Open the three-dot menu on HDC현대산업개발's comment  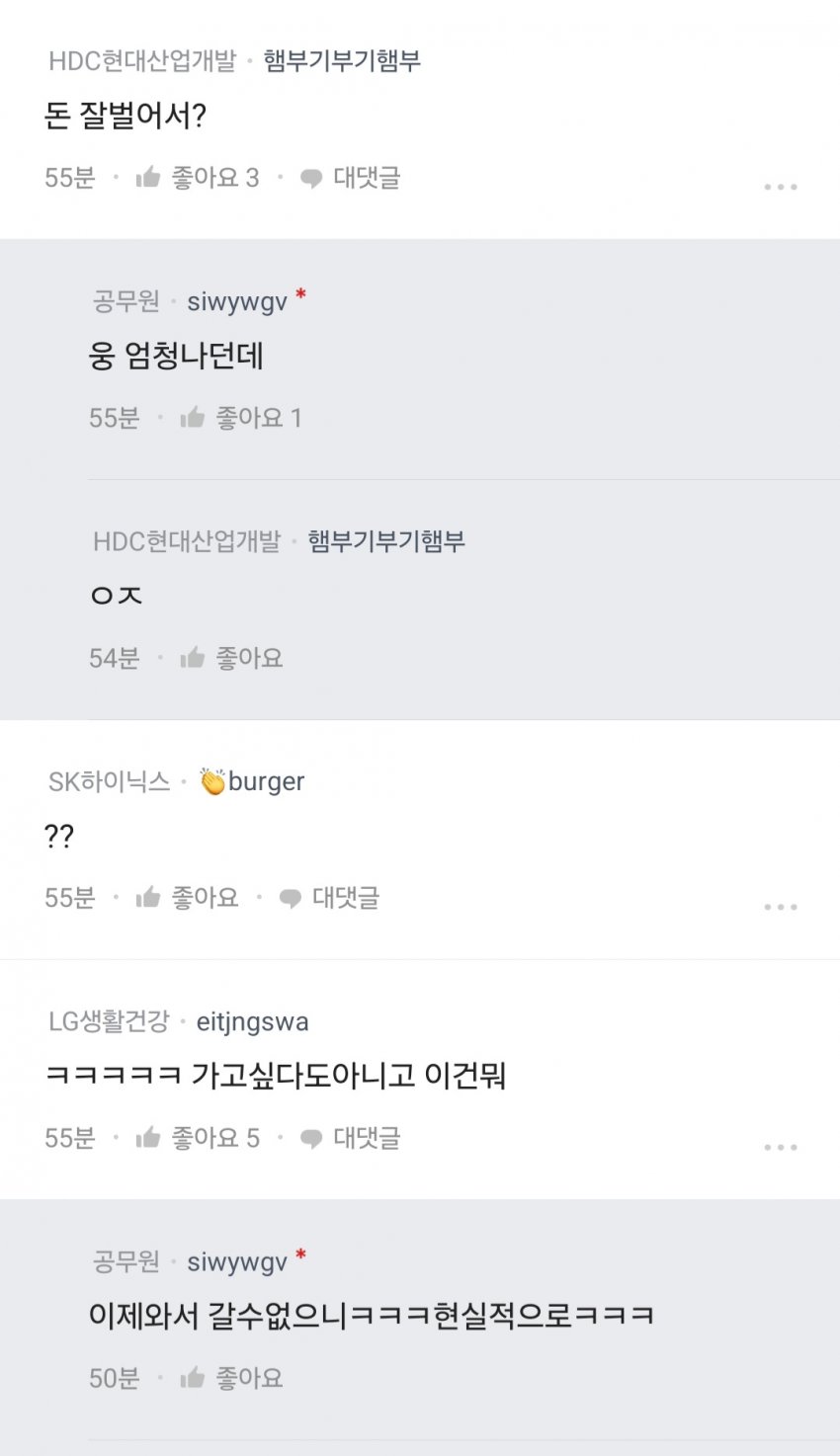pyautogui.click(x=782, y=186)
